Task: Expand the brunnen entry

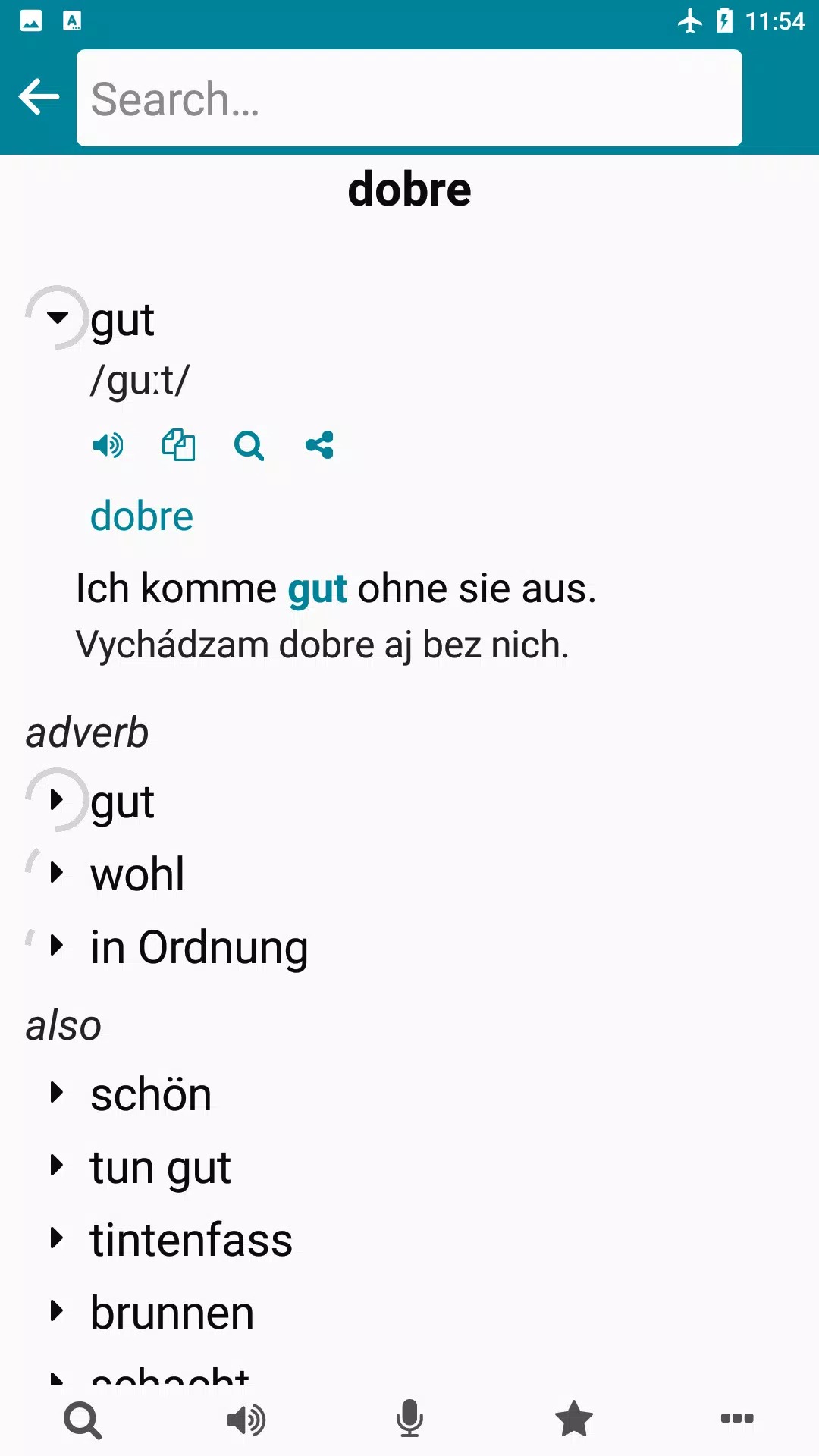Action: (58, 1311)
